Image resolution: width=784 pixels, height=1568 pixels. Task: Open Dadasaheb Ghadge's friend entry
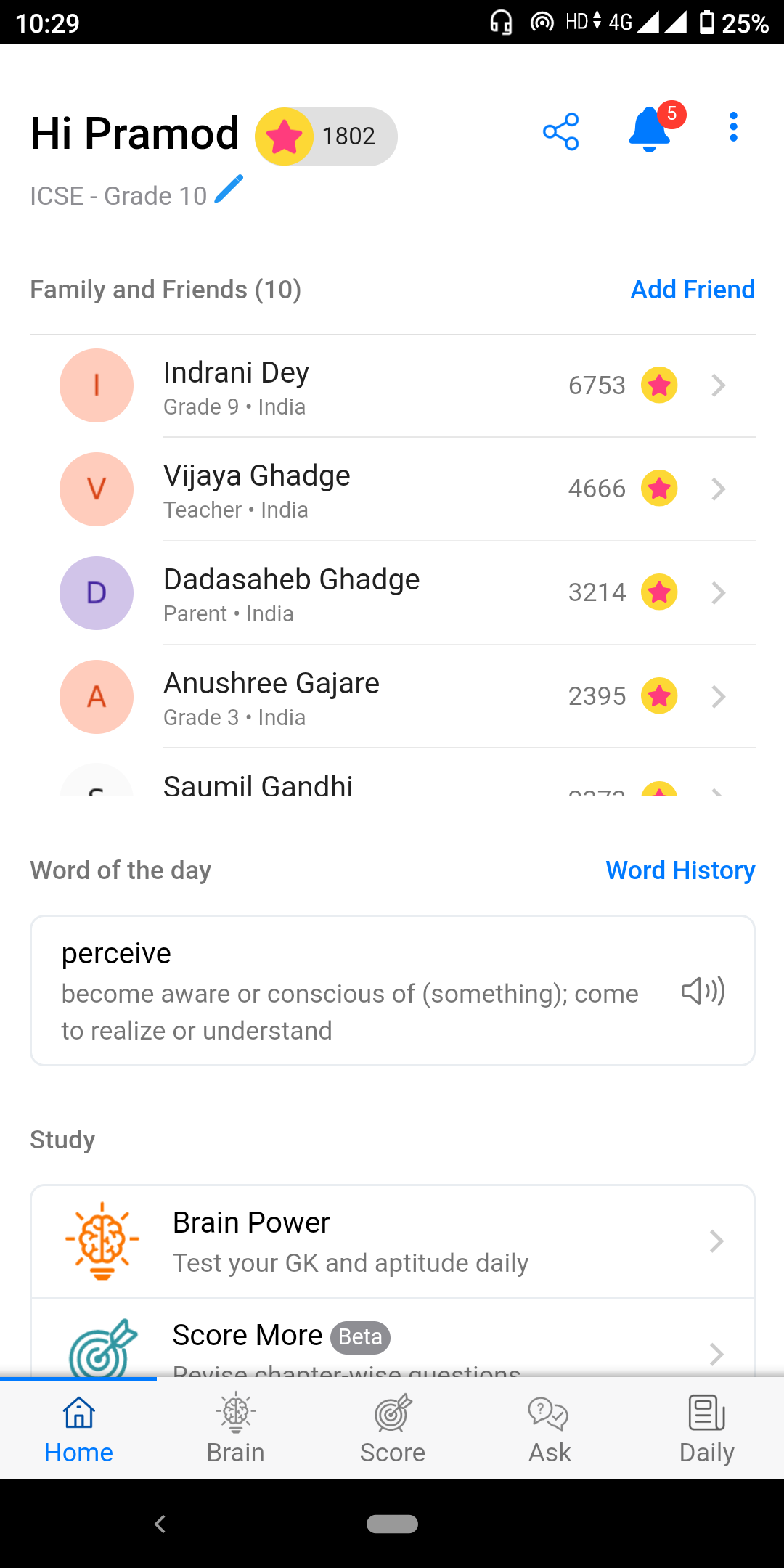point(407,593)
